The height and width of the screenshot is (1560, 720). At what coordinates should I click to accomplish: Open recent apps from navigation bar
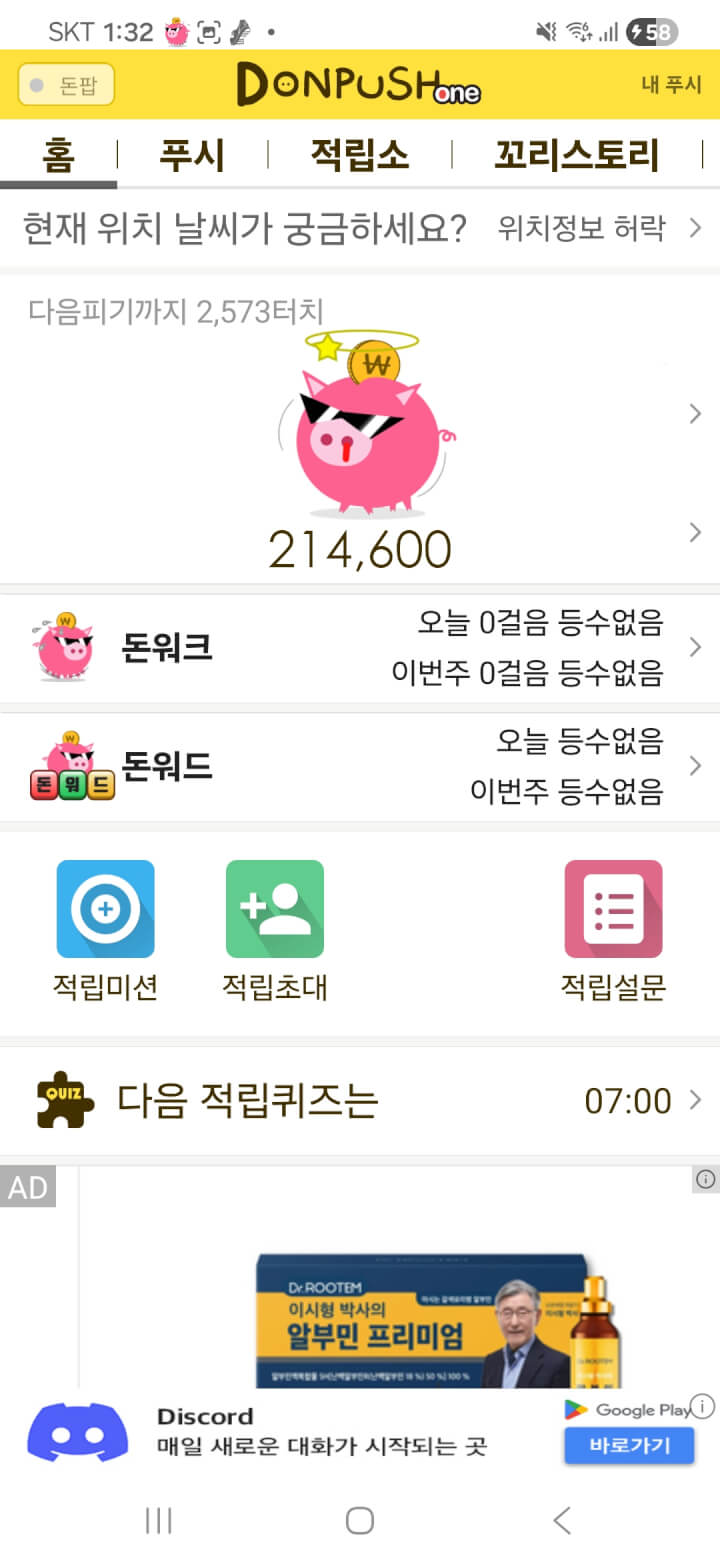[x=159, y=1521]
